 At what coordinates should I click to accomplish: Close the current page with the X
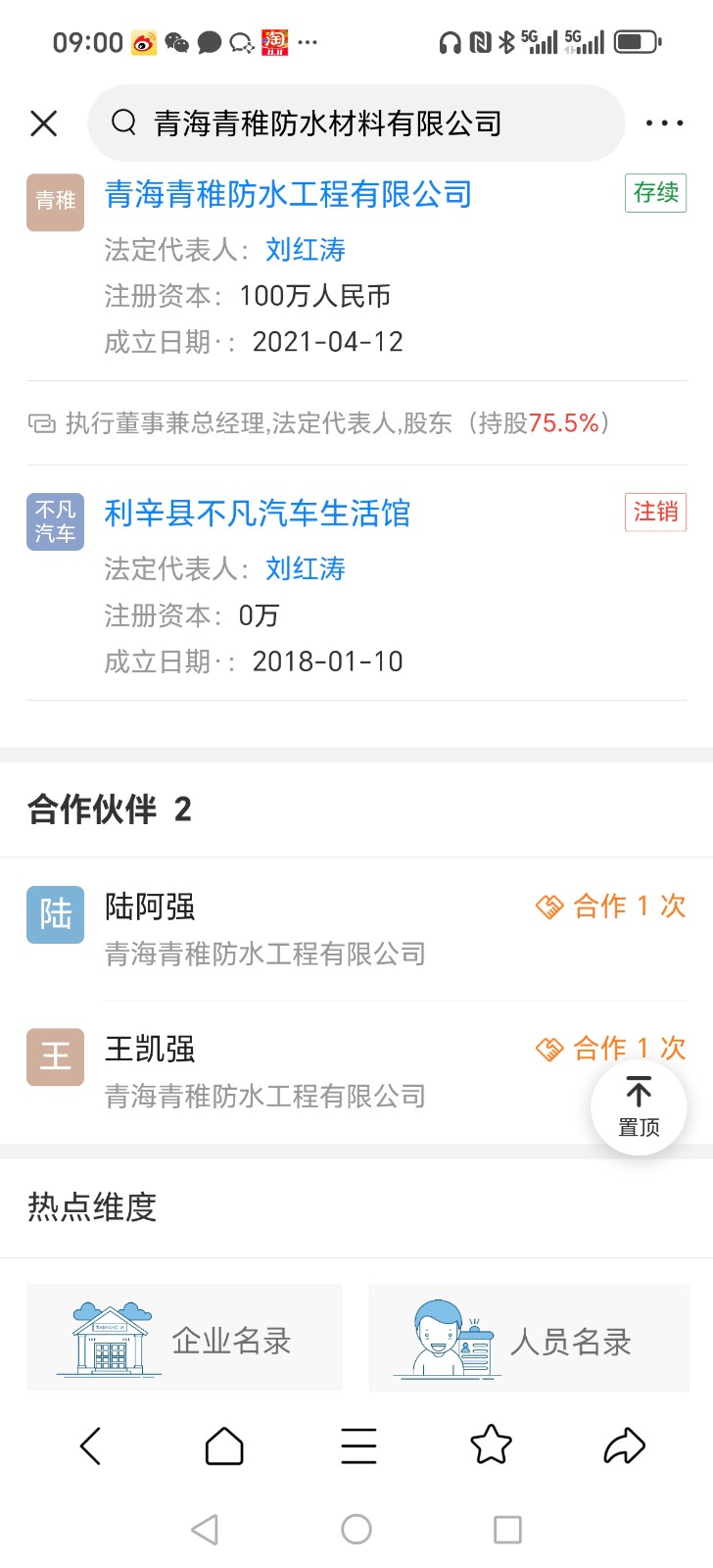(x=44, y=123)
